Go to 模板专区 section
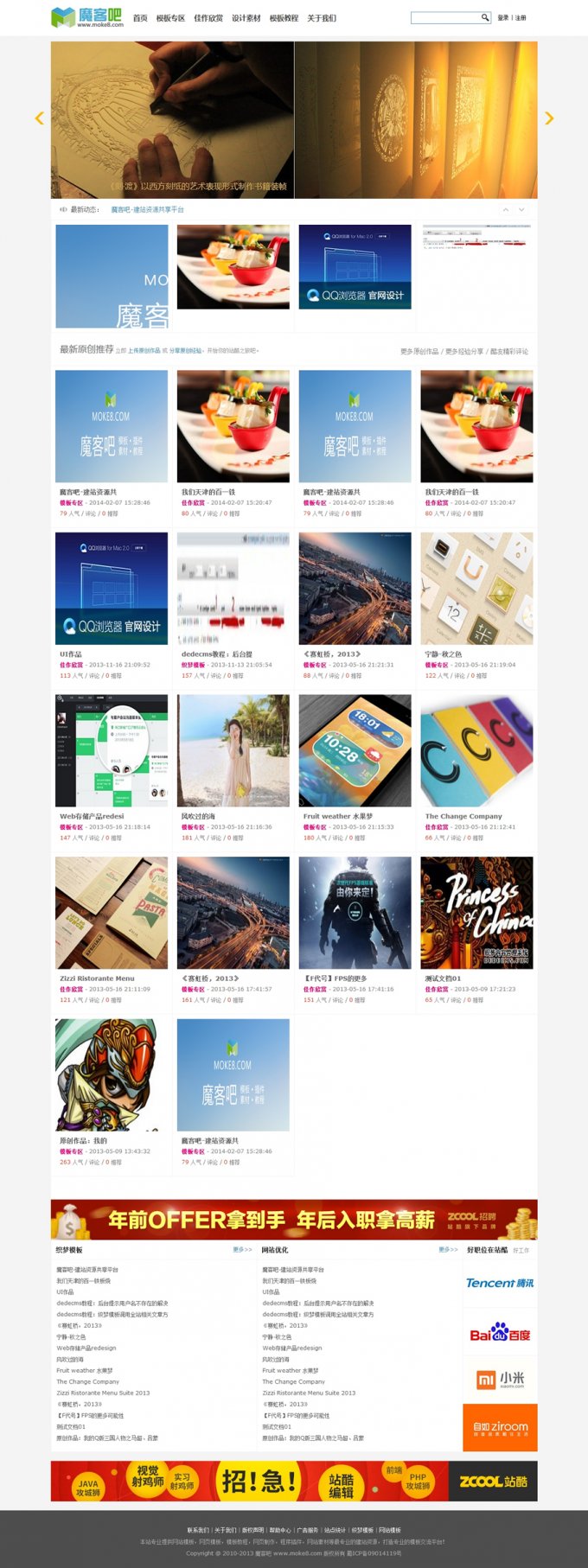 coord(170,18)
